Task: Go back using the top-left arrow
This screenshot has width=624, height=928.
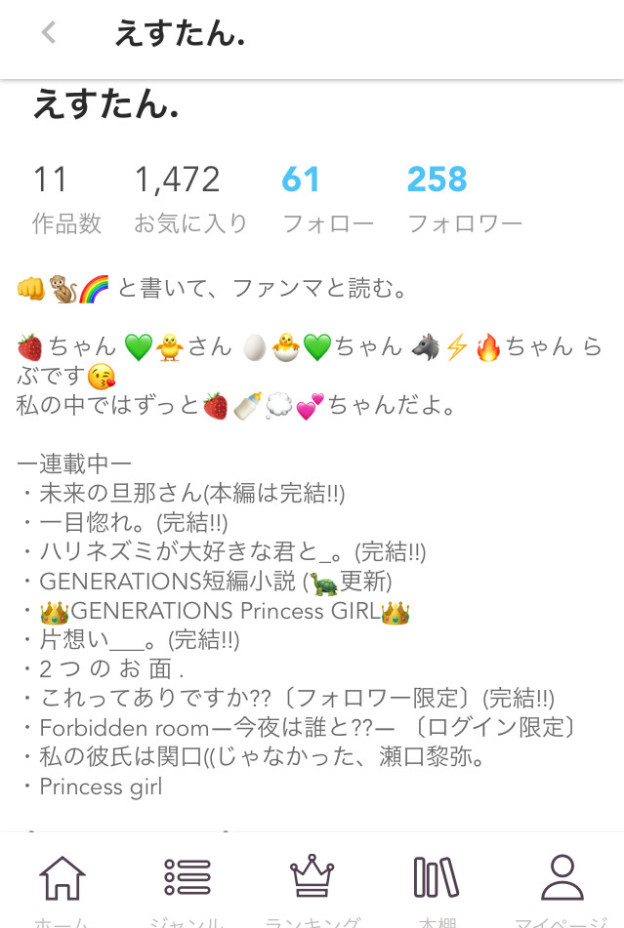Action: (48, 34)
